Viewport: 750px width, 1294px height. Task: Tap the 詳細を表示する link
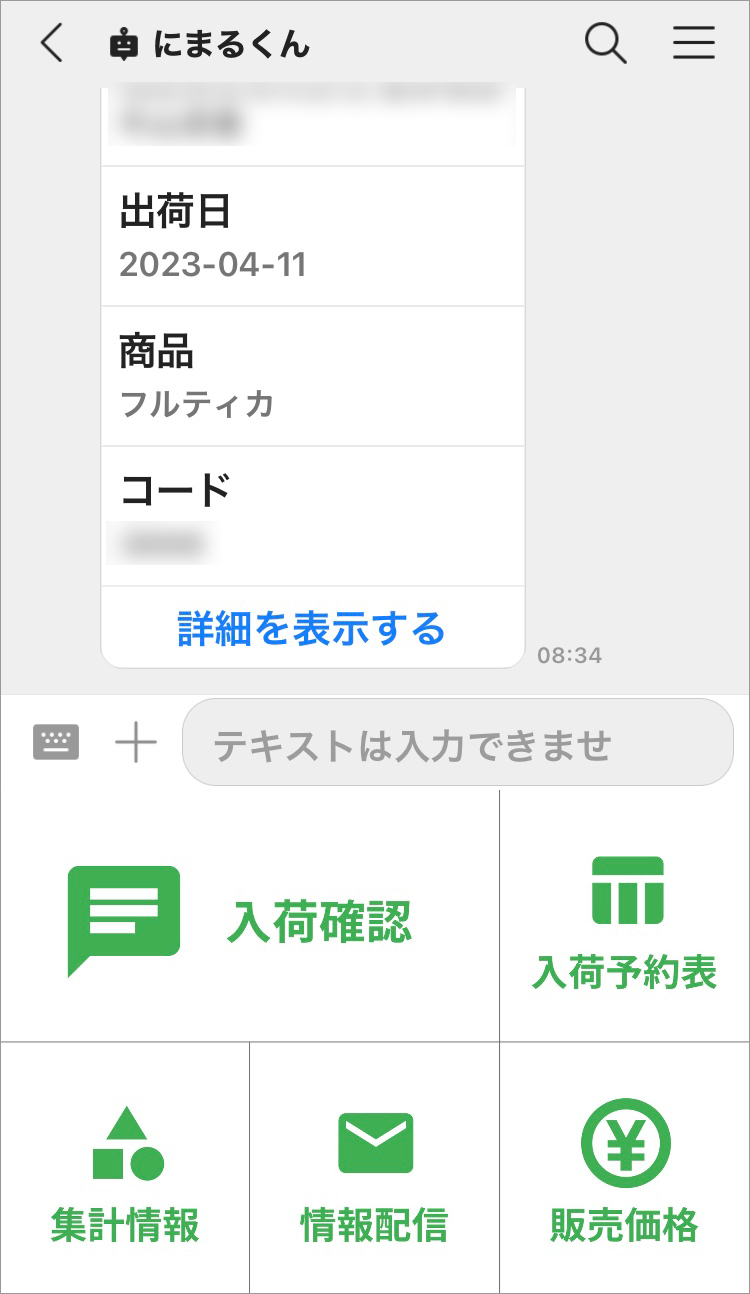(x=312, y=628)
